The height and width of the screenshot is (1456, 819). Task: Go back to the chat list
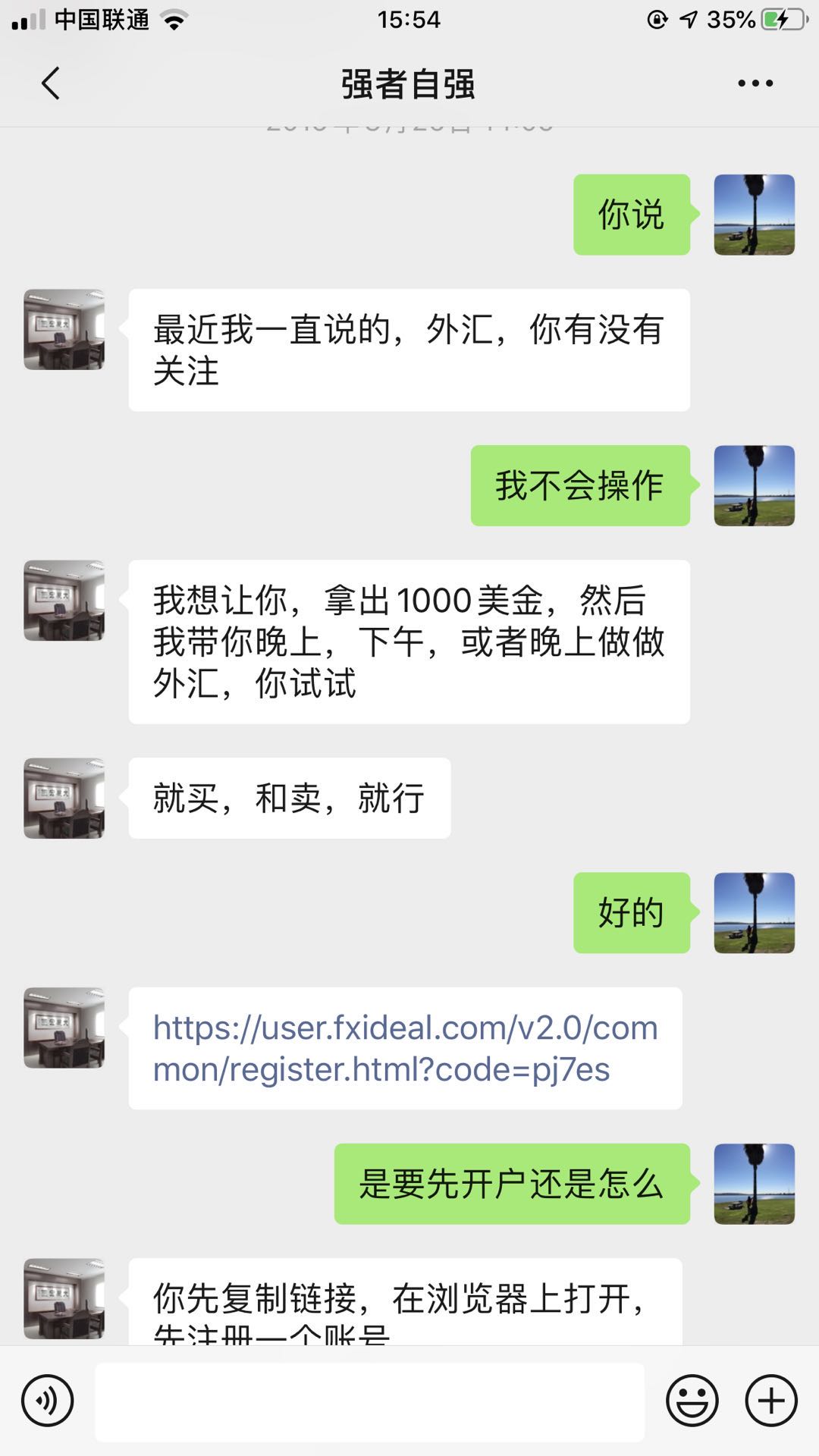(50, 83)
